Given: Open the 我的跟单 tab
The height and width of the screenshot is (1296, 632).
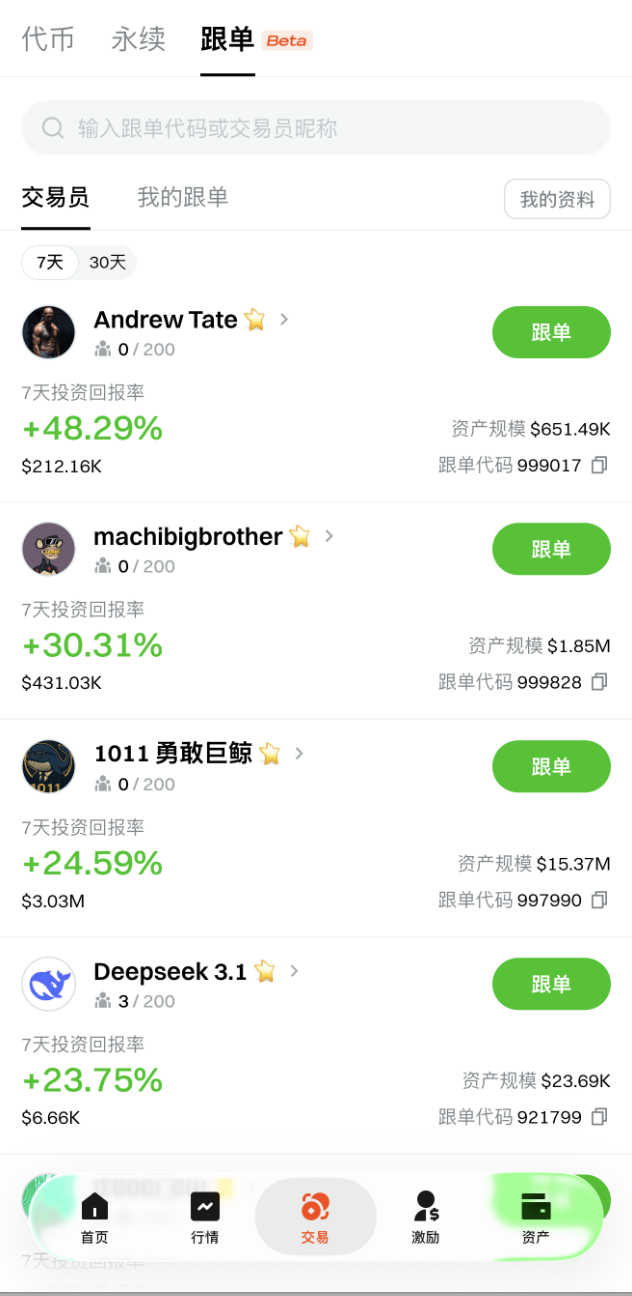Looking at the screenshot, I should (x=182, y=198).
